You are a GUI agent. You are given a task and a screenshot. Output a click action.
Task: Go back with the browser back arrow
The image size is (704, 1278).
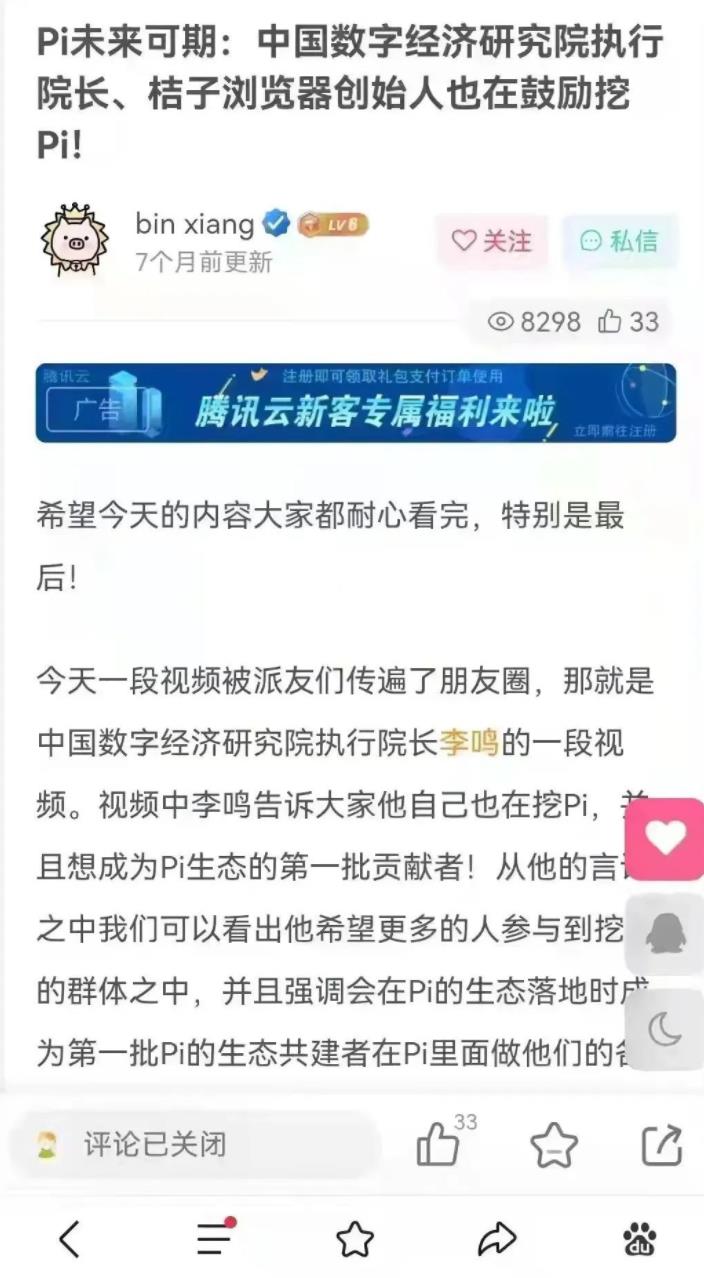click(69, 1240)
